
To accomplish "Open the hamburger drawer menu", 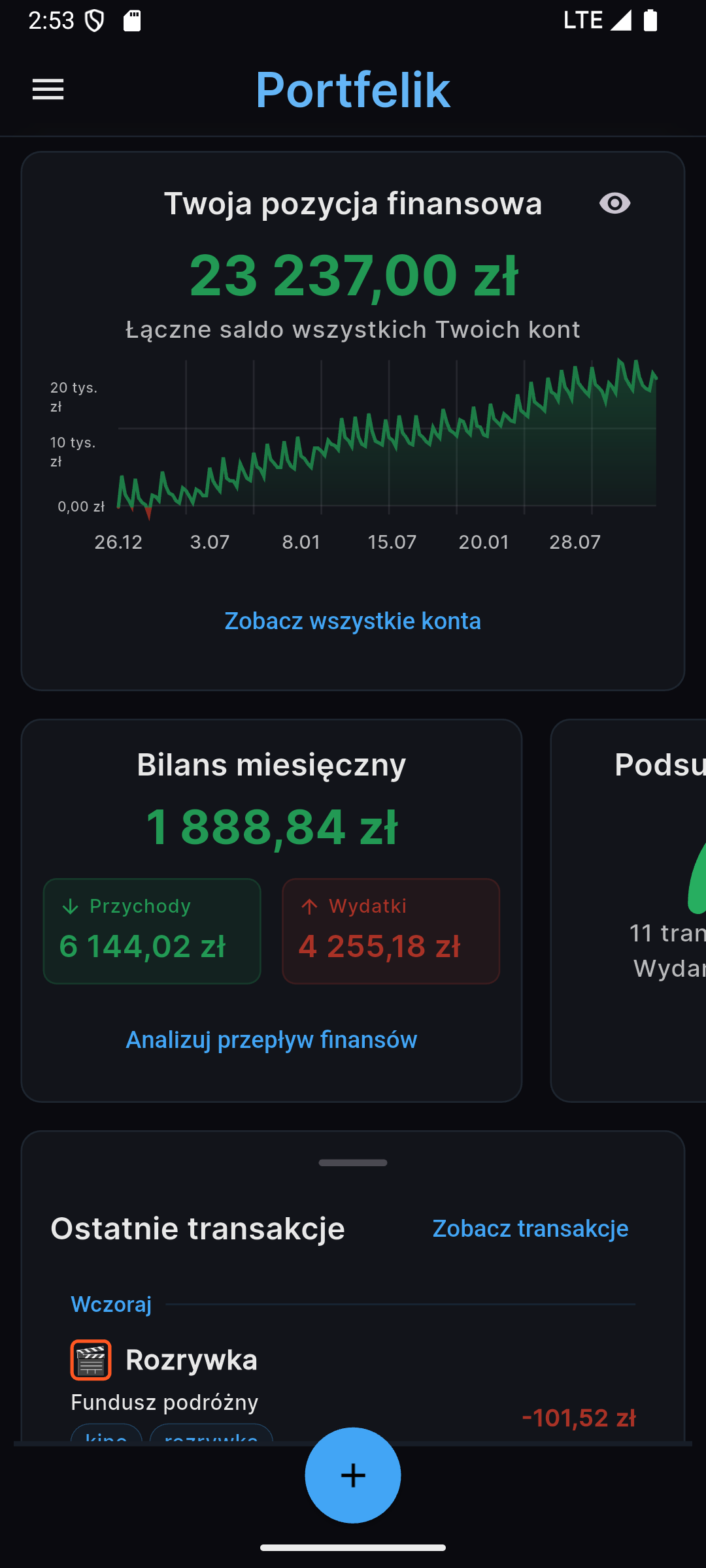I will [x=48, y=90].
